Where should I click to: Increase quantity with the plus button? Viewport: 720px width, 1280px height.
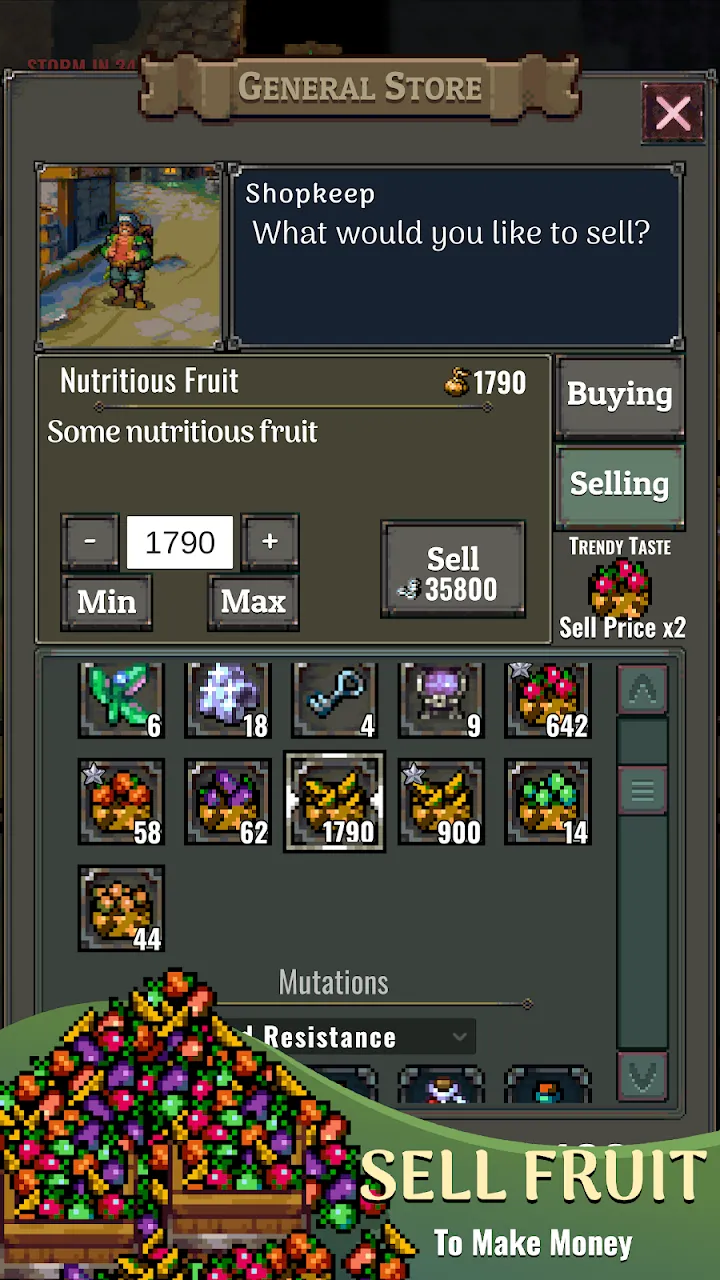pos(270,542)
